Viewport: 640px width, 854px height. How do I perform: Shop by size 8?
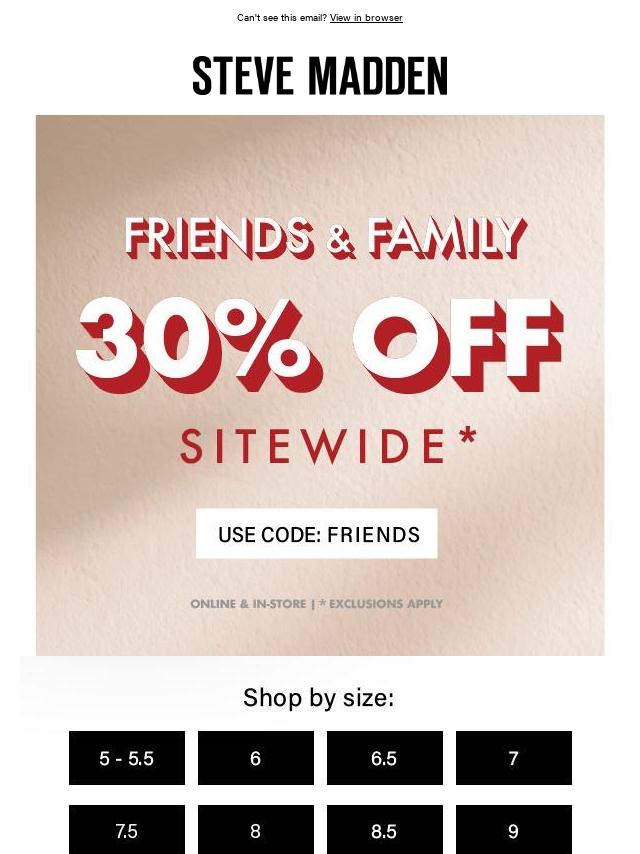pos(256,830)
